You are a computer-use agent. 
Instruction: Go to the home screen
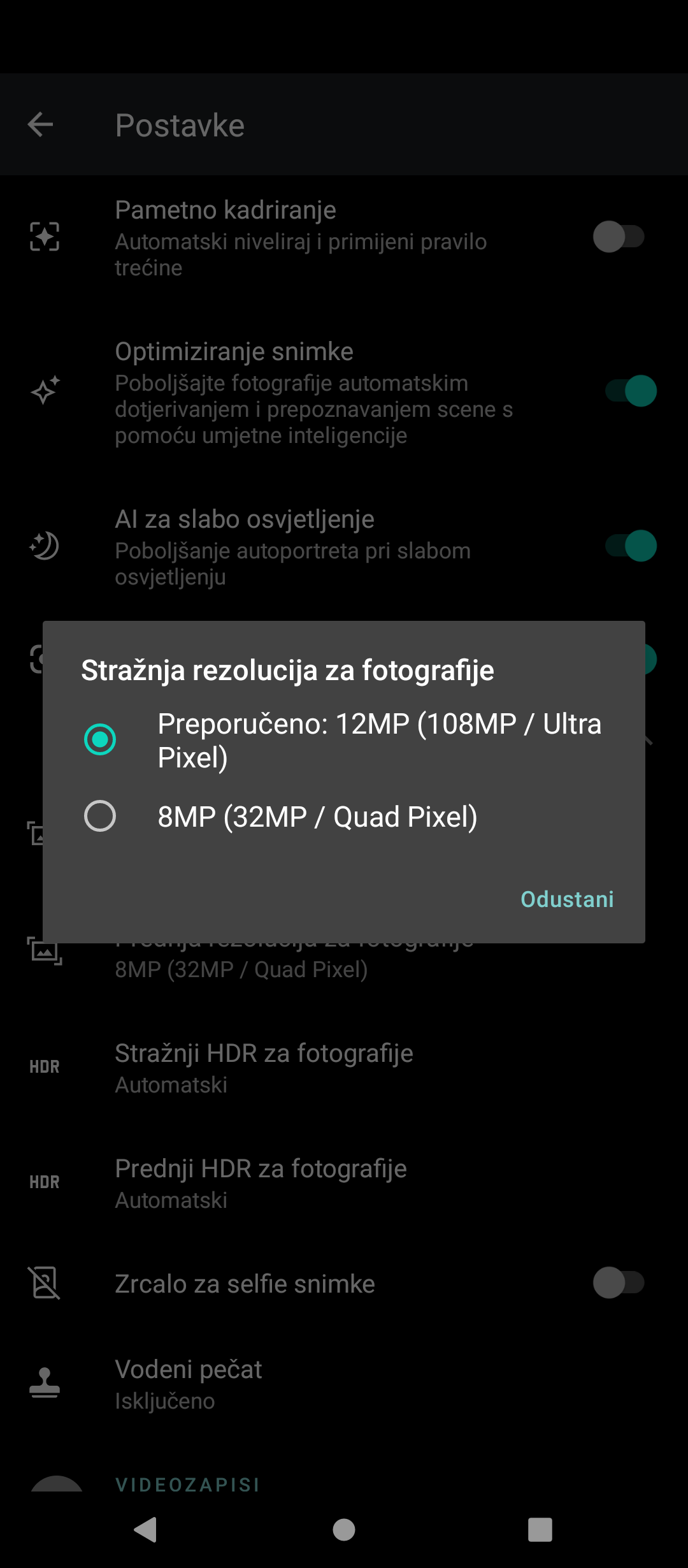tap(344, 1529)
